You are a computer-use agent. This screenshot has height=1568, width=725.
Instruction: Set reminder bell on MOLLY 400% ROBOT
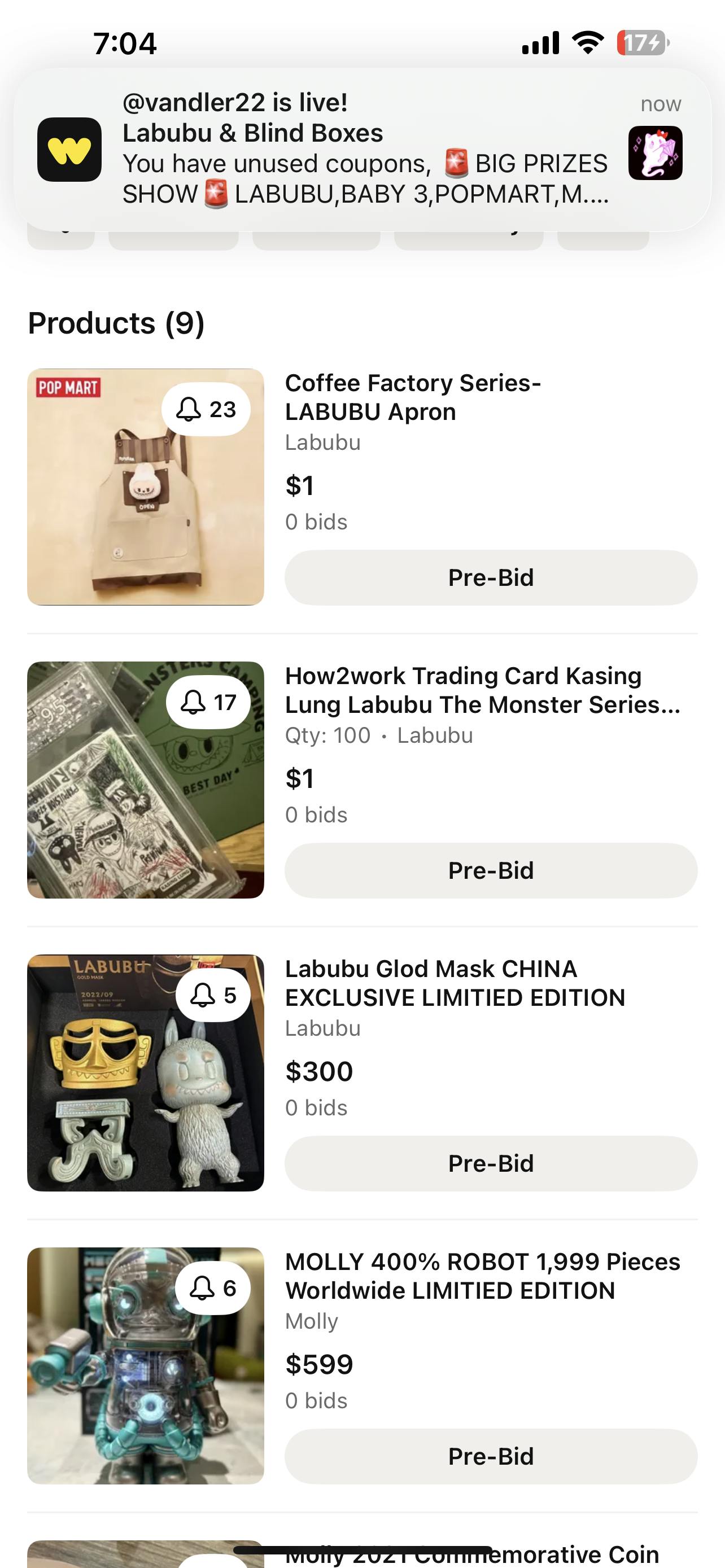click(212, 1288)
